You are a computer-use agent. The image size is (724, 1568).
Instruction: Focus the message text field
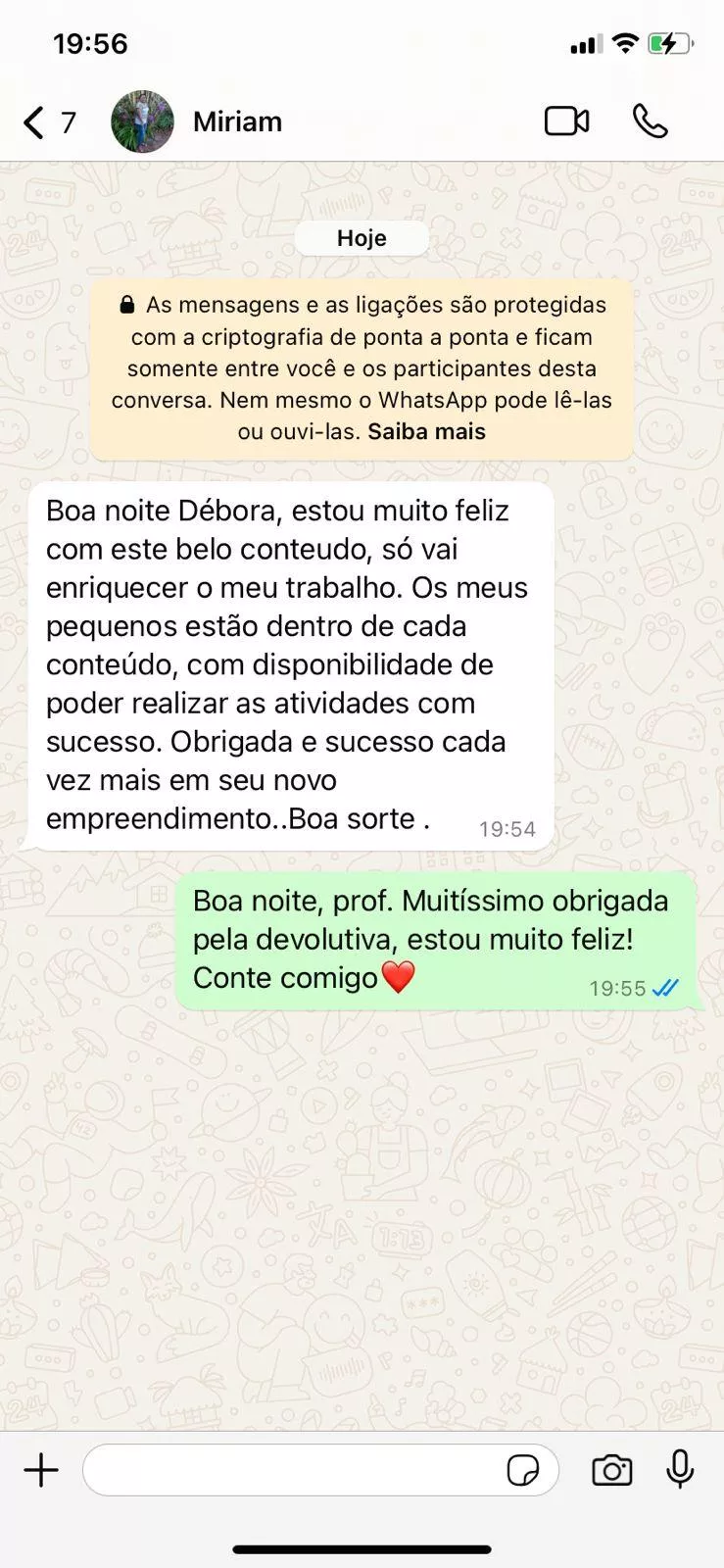tap(294, 1470)
